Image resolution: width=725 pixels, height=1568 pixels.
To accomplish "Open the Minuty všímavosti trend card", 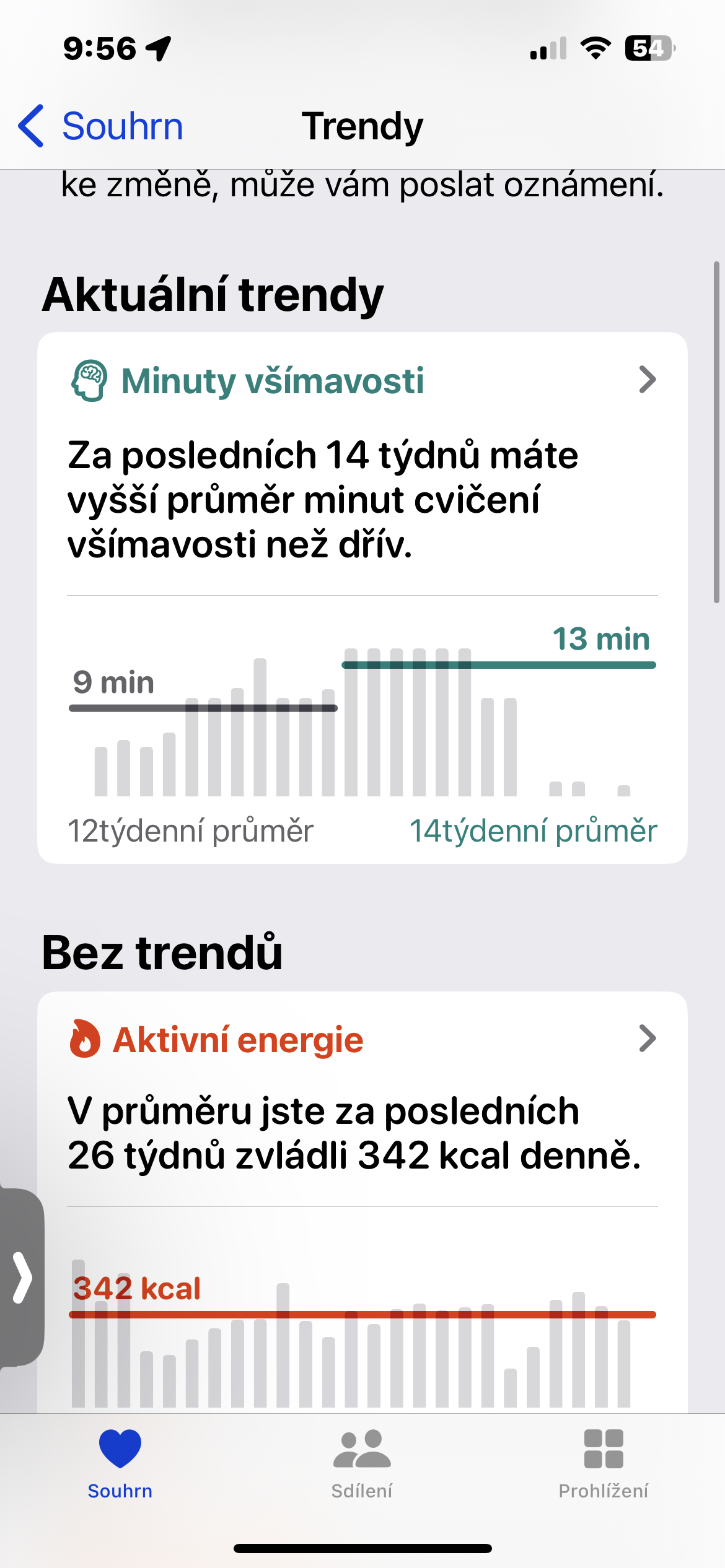I will point(362,380).
